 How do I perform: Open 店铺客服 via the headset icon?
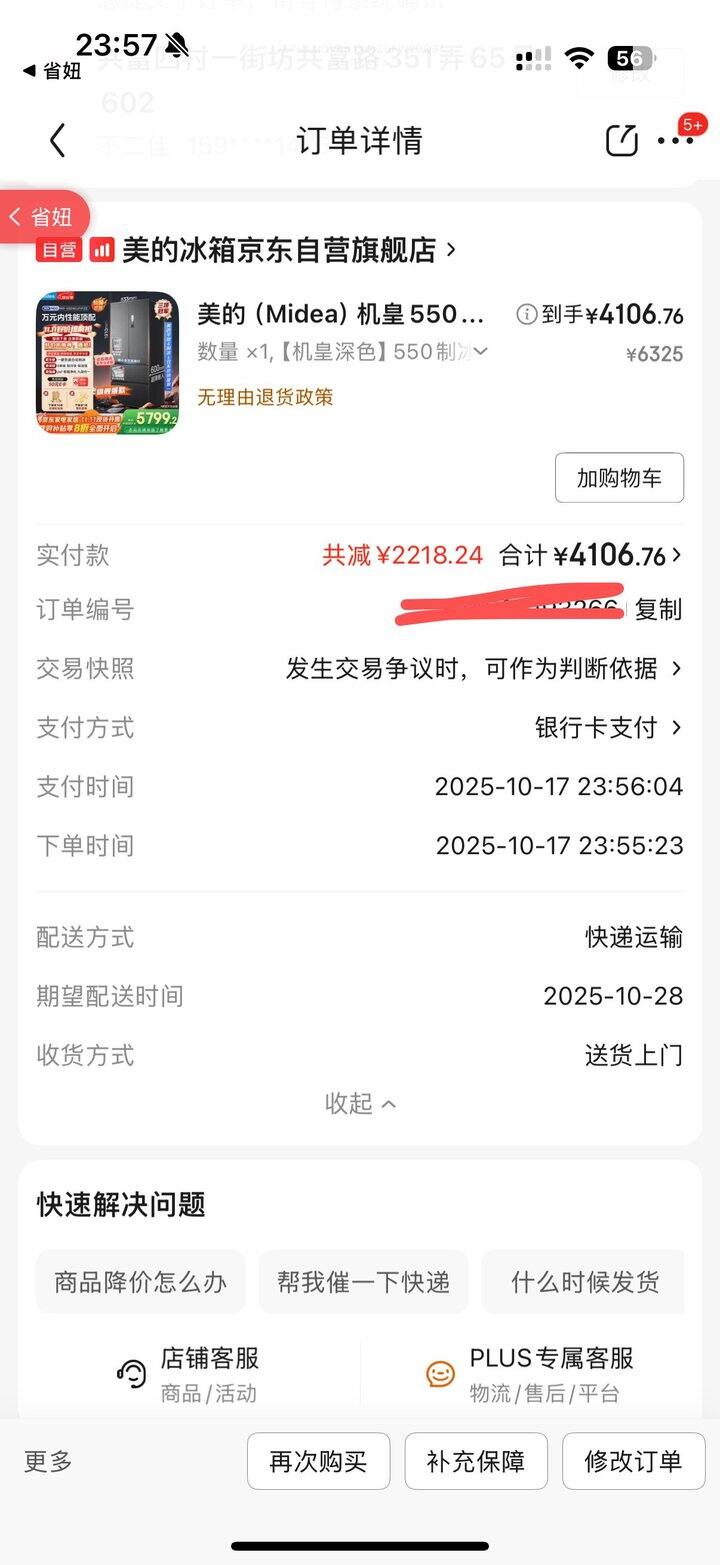point(131,1372)
